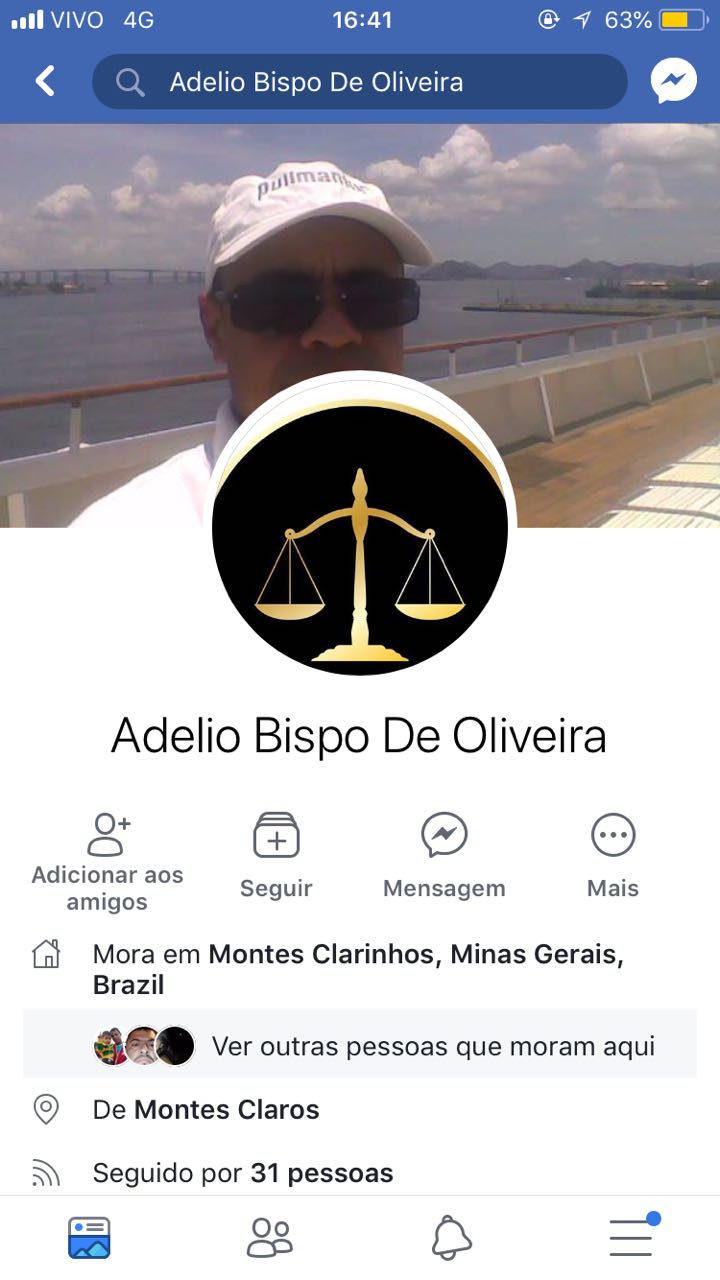Tap Adicionar aos amigos
Screen dimensions: 720x1280
pyautogui.click(x=108, y=860)
